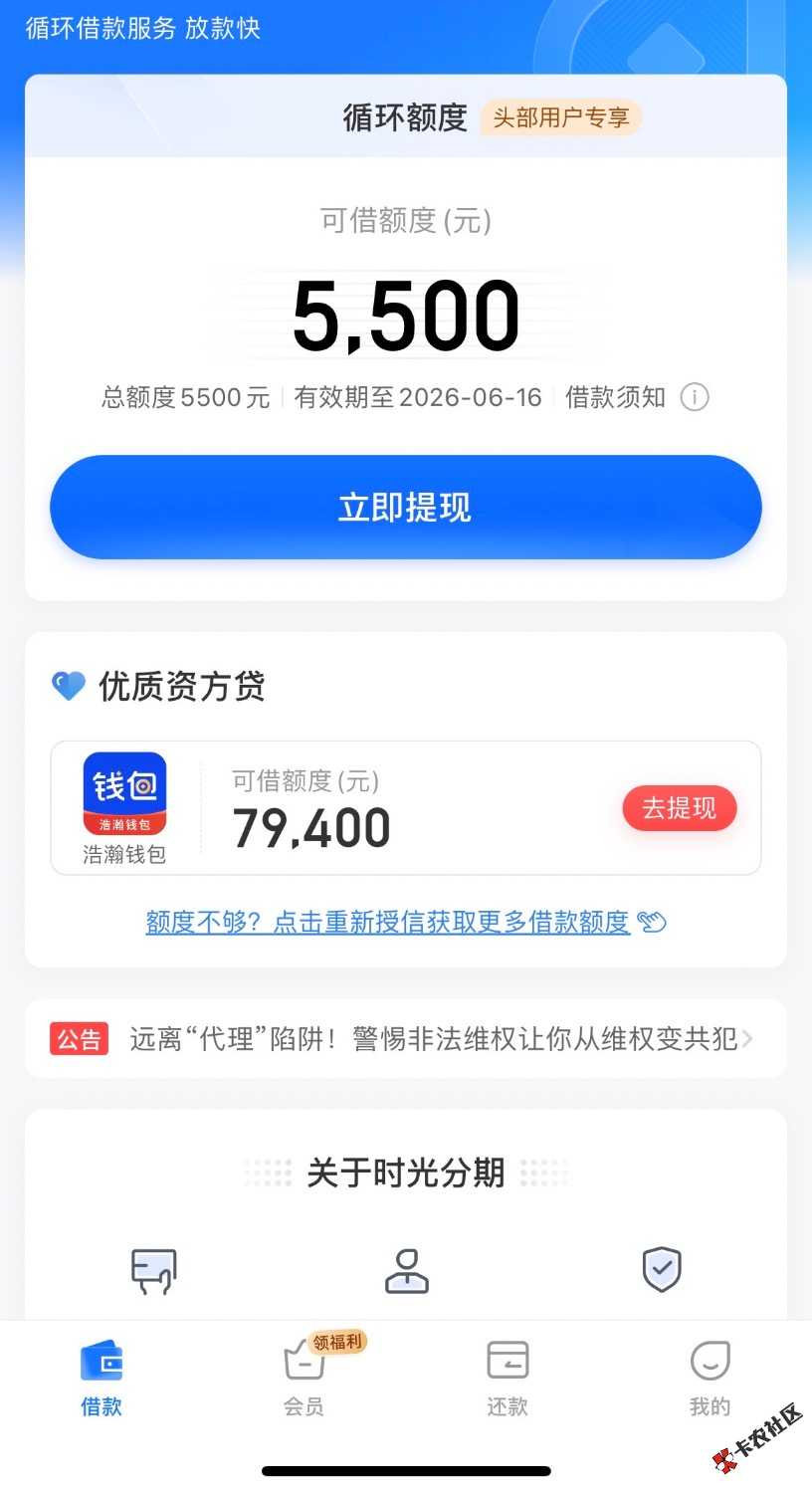Open the 借款须知 info icon
Image resolution: width=812 pixels, height=1493 pixels.
coord(694,398)
